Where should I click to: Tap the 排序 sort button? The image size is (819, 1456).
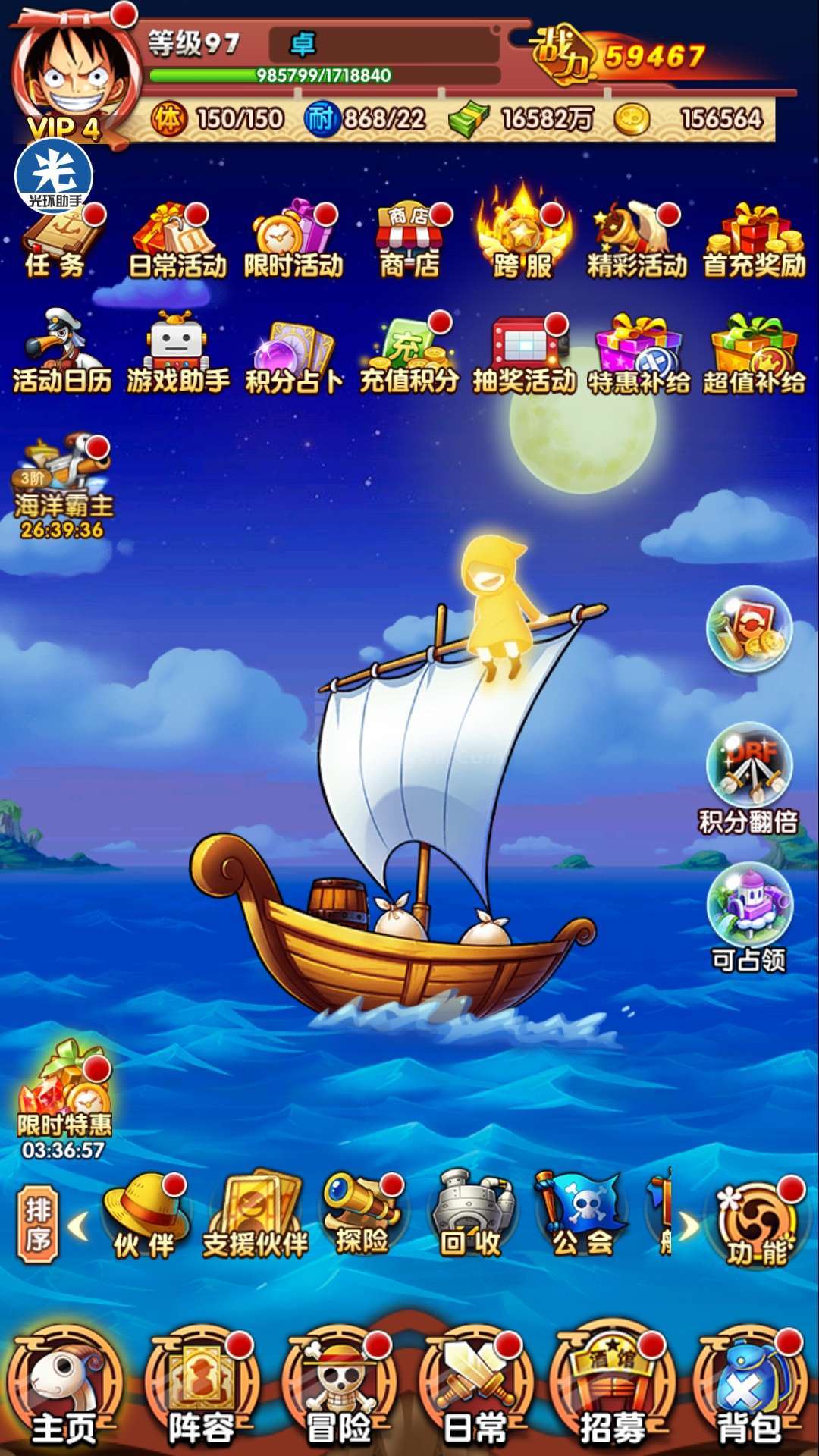(38, 1223)
